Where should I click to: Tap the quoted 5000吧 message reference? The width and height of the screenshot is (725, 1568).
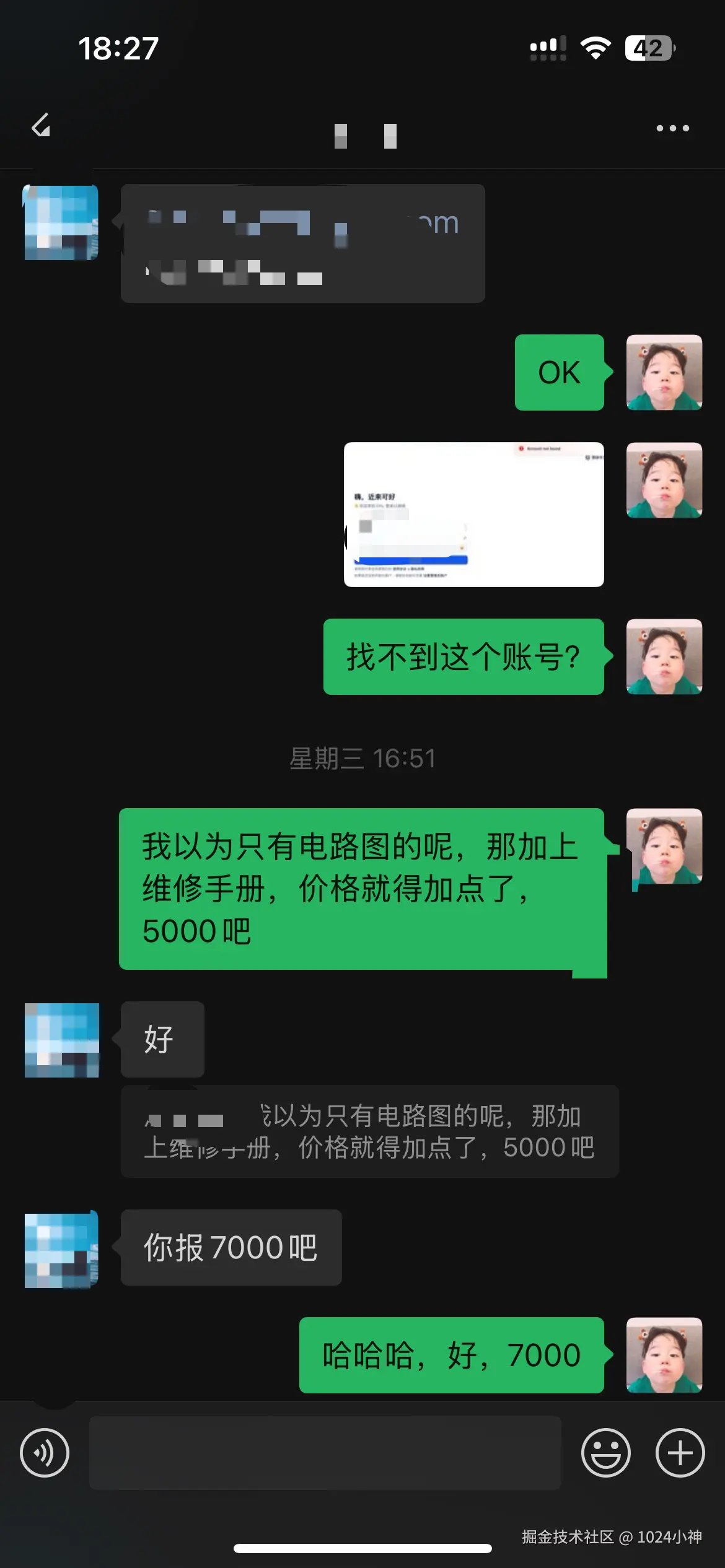tap(369, 1131)
